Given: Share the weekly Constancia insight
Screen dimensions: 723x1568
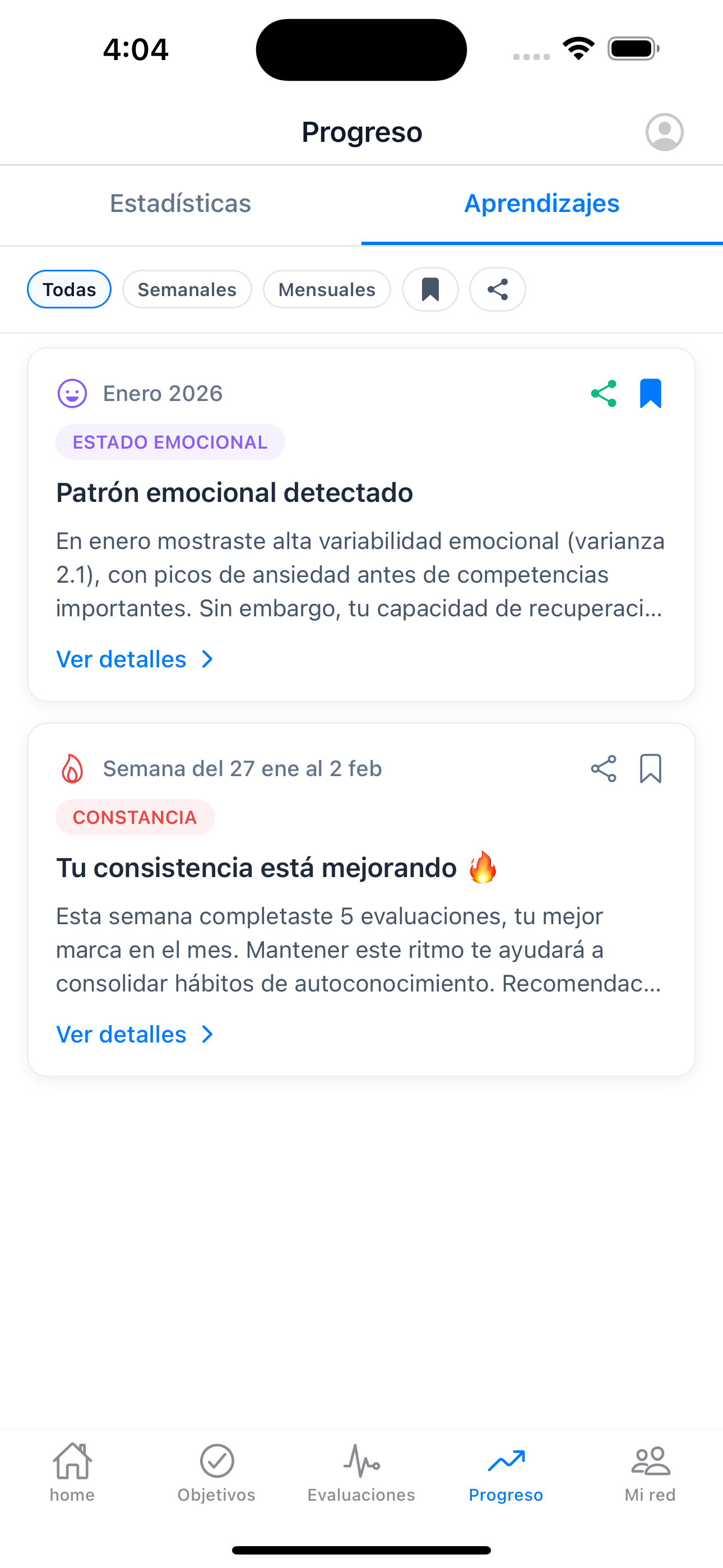Looking at the screenshot, I should pos(603,769).
